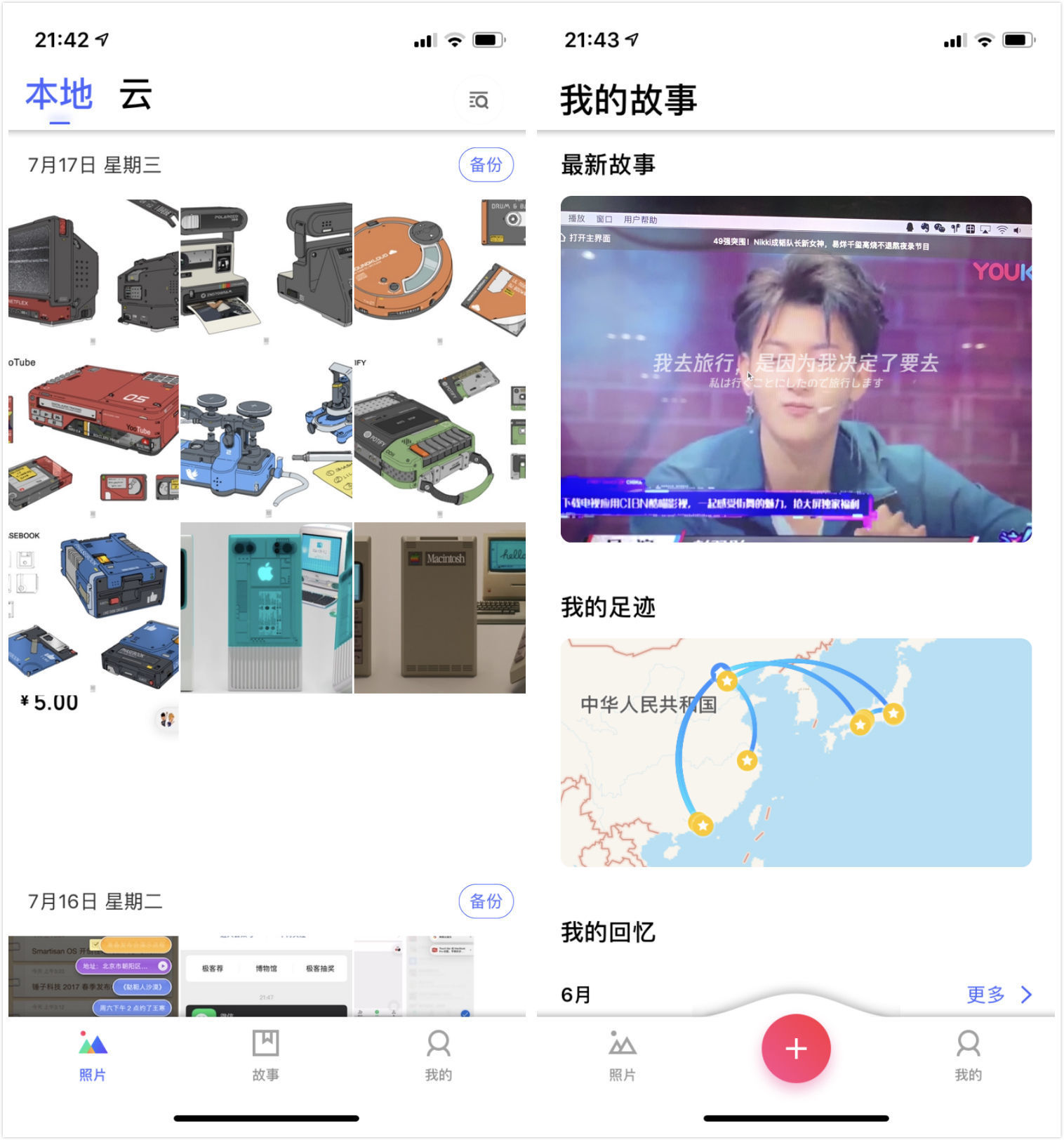Viewport: 1064px width, 1140px height.
Task: Open the 故事 bookmark icon in bottom bar
Action: (x=265, y=1044)
